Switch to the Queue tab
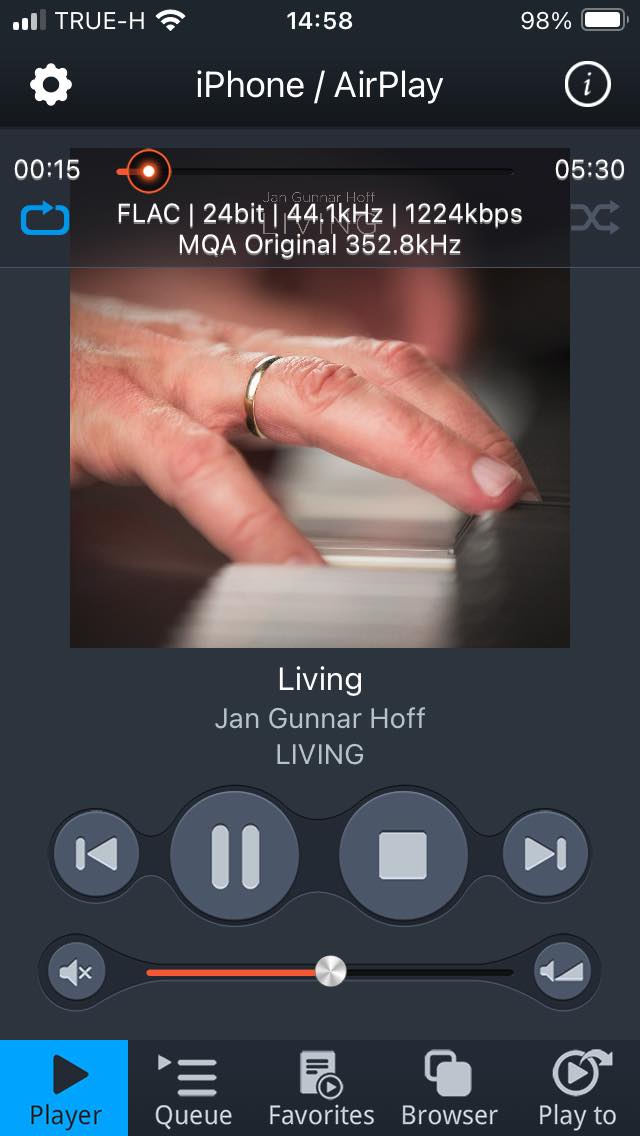Viewport: 640px width, 1136px height. pyautogui.click(x=193, y=1088)
